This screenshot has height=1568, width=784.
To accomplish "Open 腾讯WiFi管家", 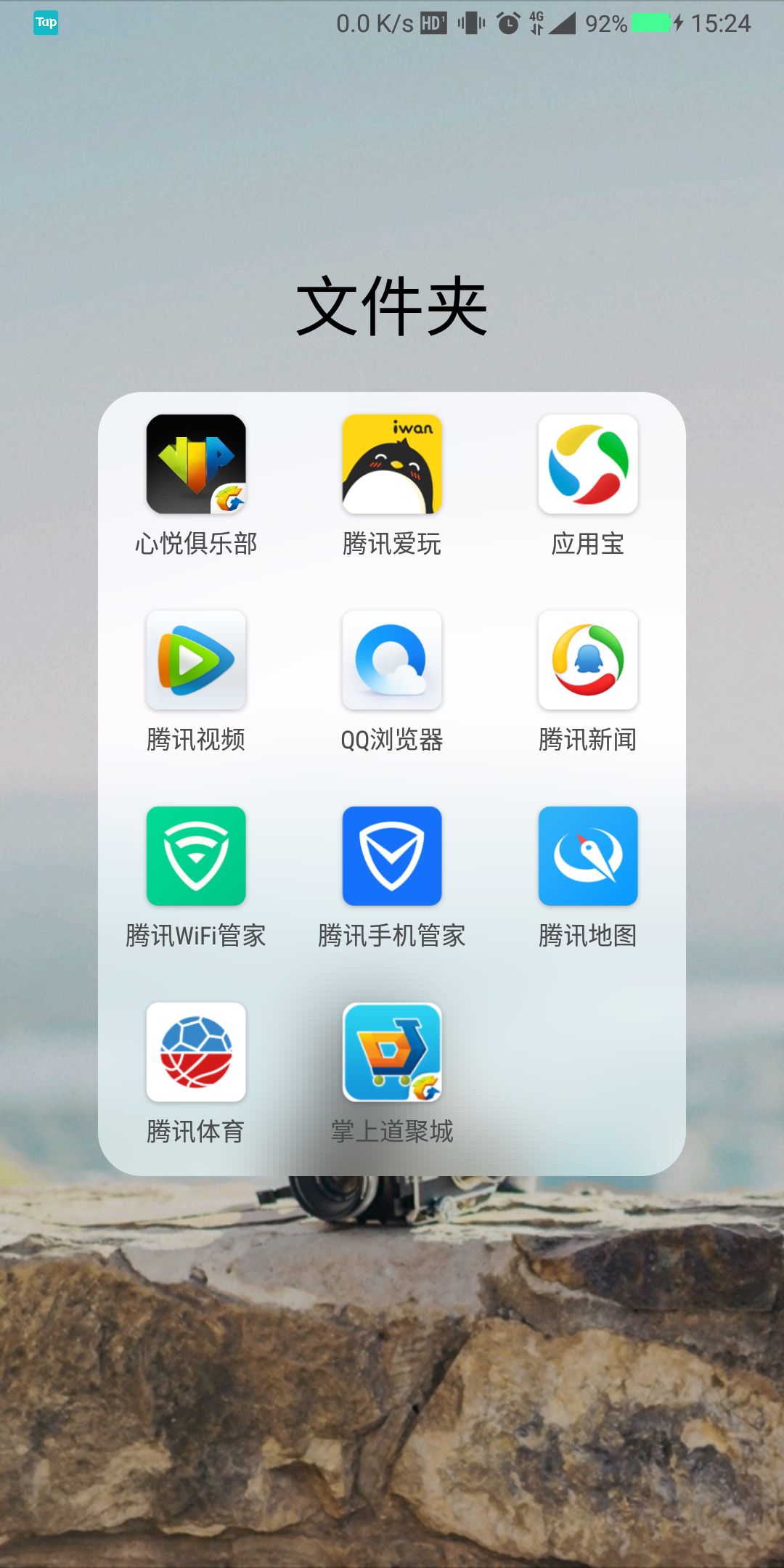I will [196, 857].
